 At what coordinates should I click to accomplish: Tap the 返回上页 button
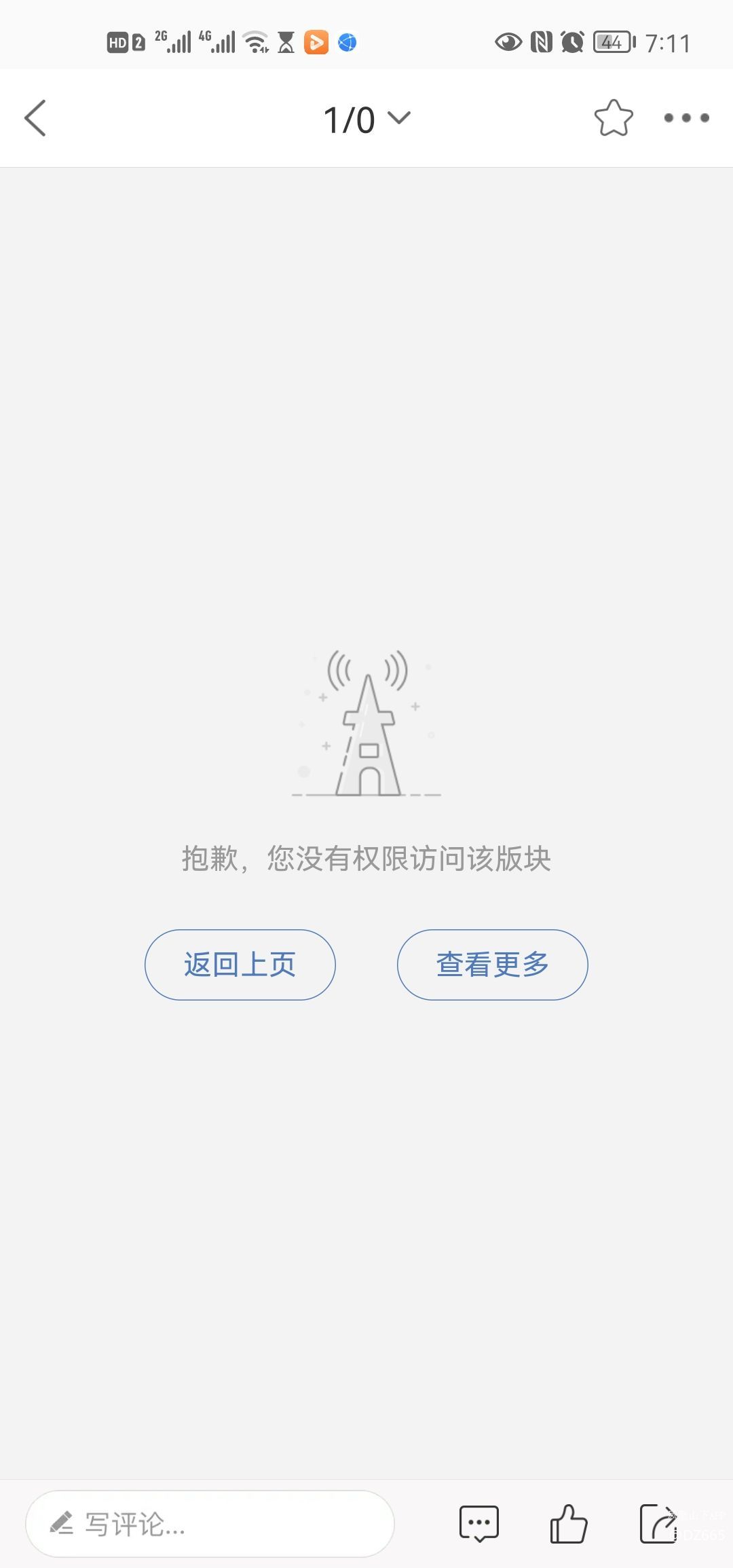(x=240, y=965)
